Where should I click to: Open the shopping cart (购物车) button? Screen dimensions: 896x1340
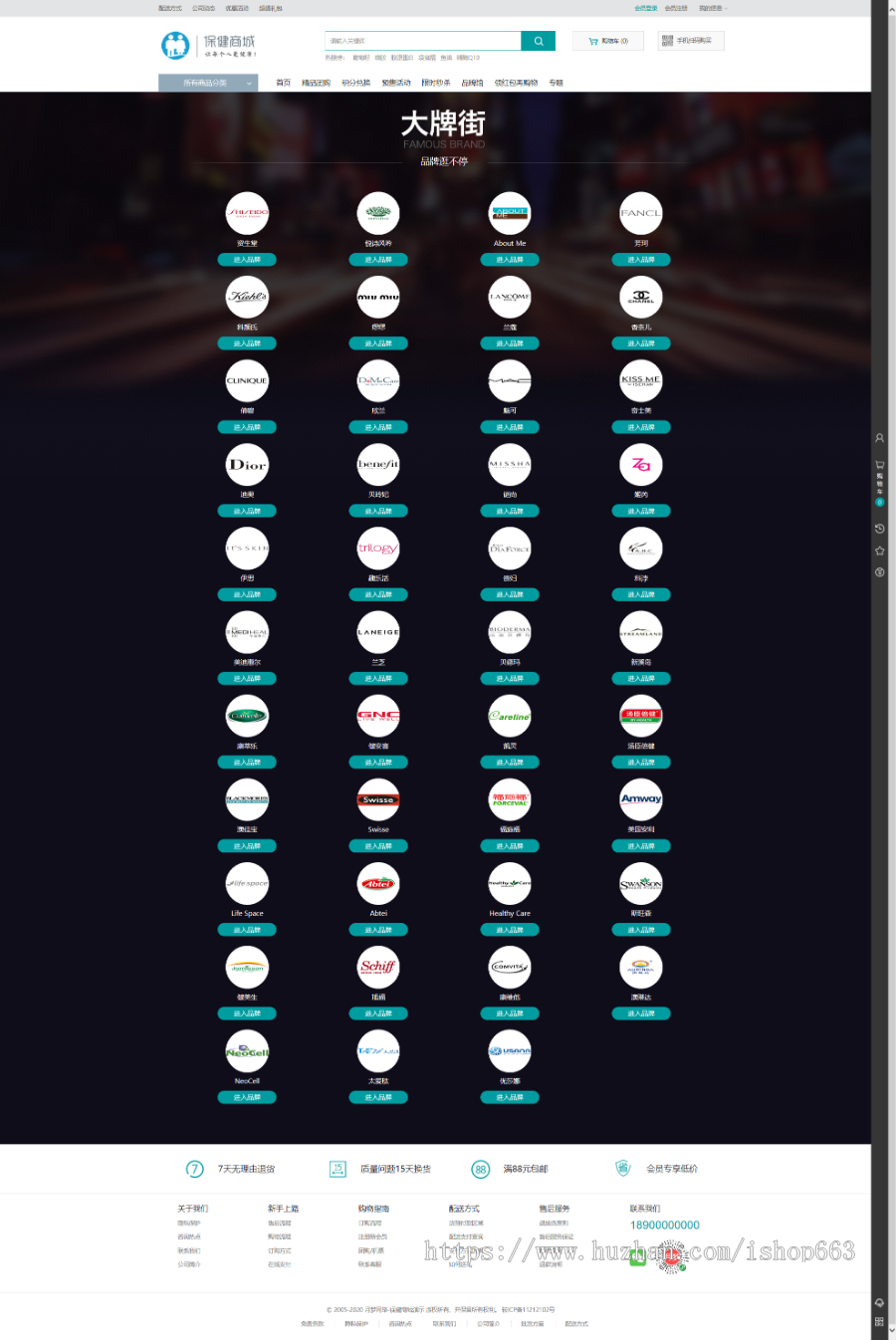(x=608, y=41)
